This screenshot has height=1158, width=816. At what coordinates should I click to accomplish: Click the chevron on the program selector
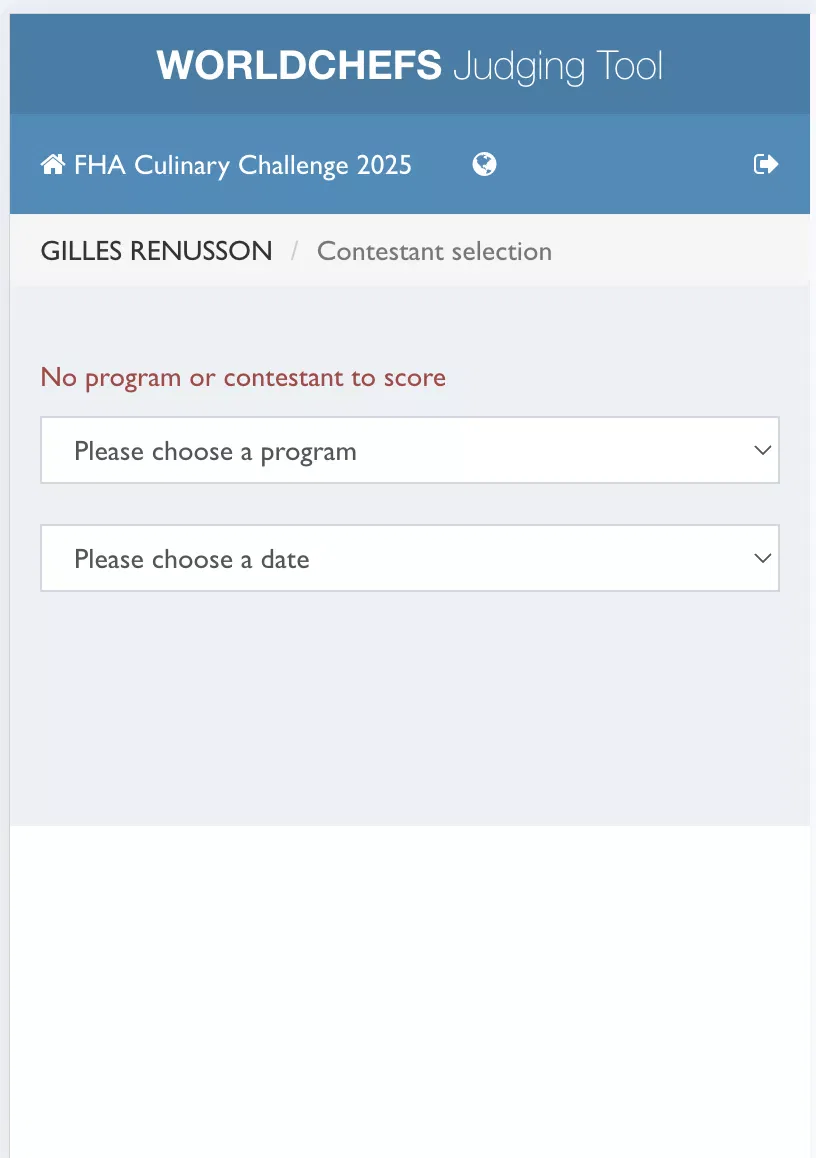coord(762,450)
